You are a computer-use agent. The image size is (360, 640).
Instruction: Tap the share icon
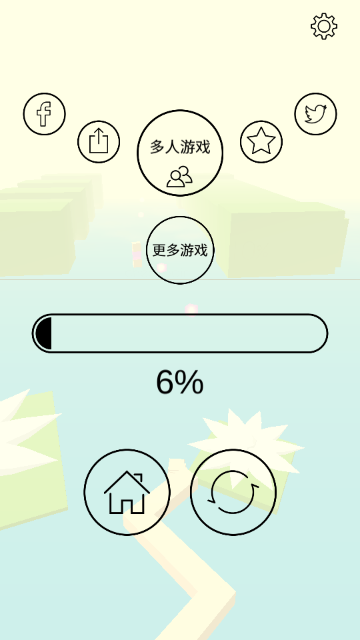click(99, 142)
